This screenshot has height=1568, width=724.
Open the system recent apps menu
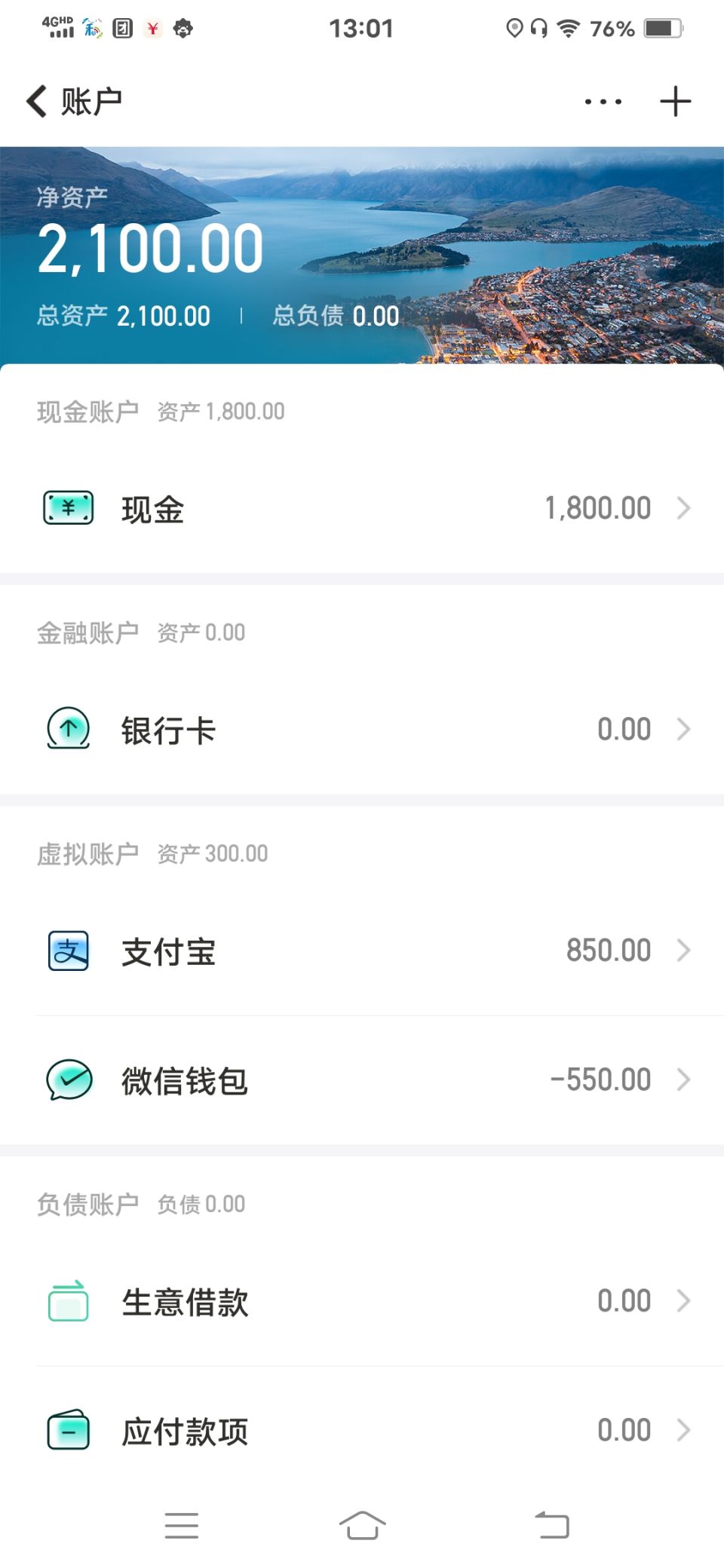pos(182,1526)
